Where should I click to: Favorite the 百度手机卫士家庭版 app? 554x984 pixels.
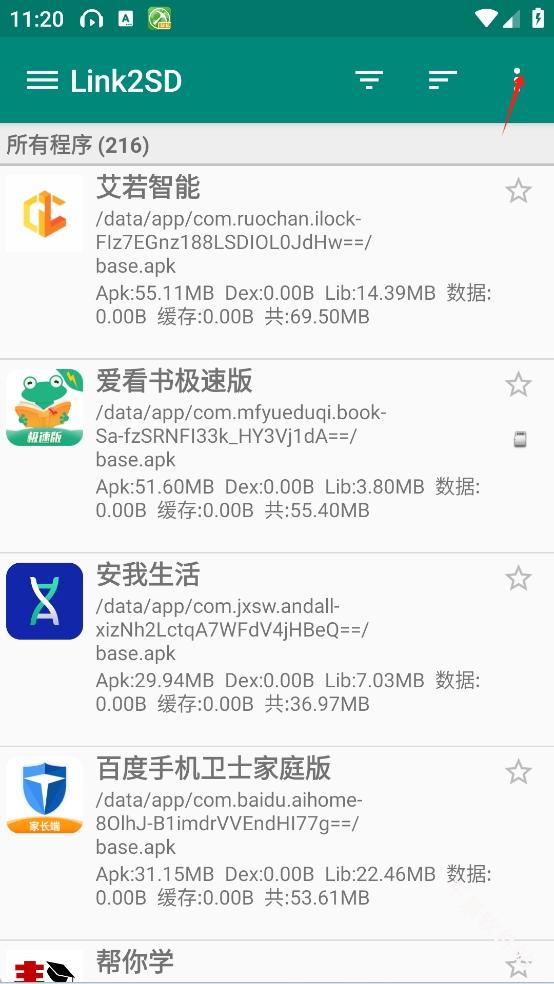pos(518,772)
